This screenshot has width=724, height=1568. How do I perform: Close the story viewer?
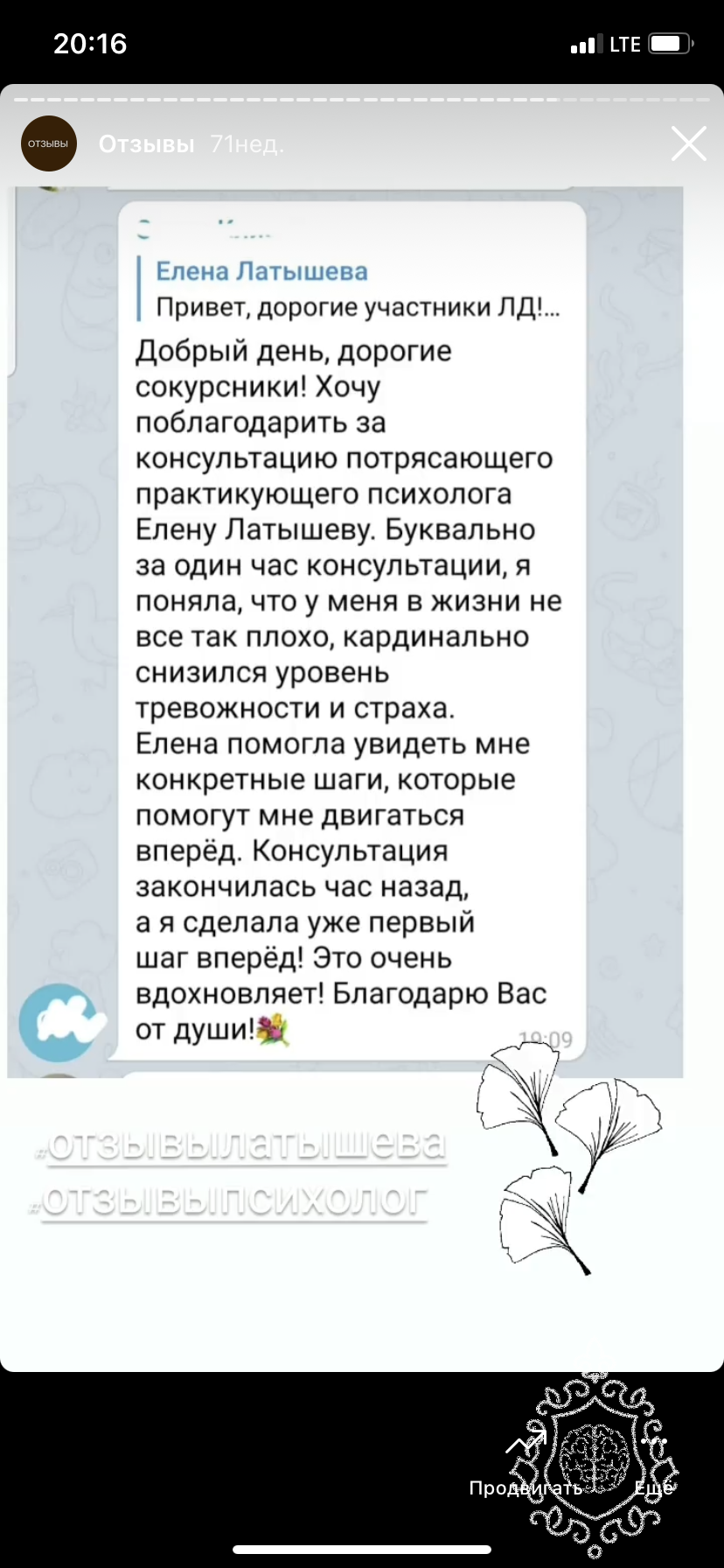(688, 143)
